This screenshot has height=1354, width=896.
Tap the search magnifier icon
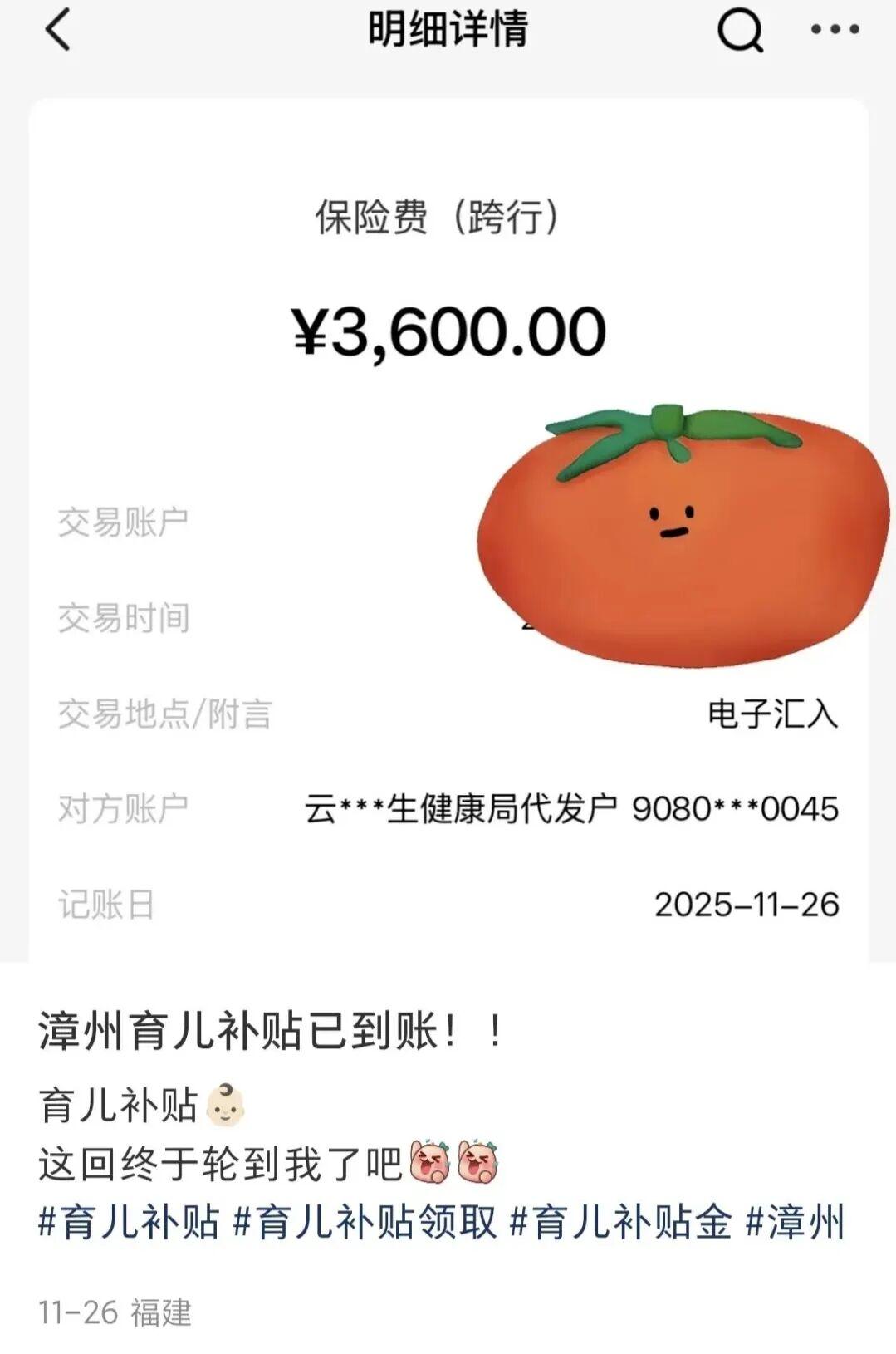tap(737, 32)
